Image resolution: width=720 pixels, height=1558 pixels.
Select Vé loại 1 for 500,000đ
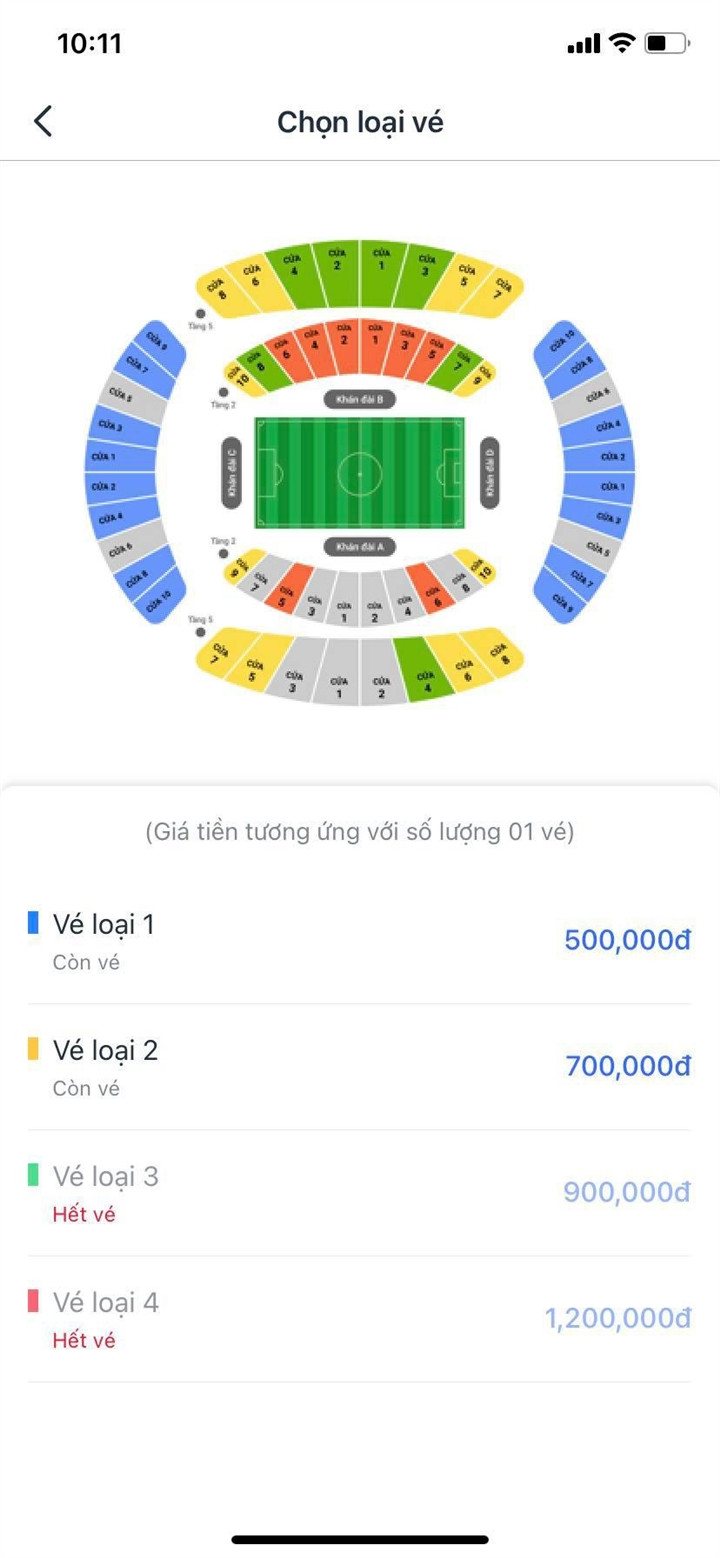pyautogui.click(x=358, y=941)
